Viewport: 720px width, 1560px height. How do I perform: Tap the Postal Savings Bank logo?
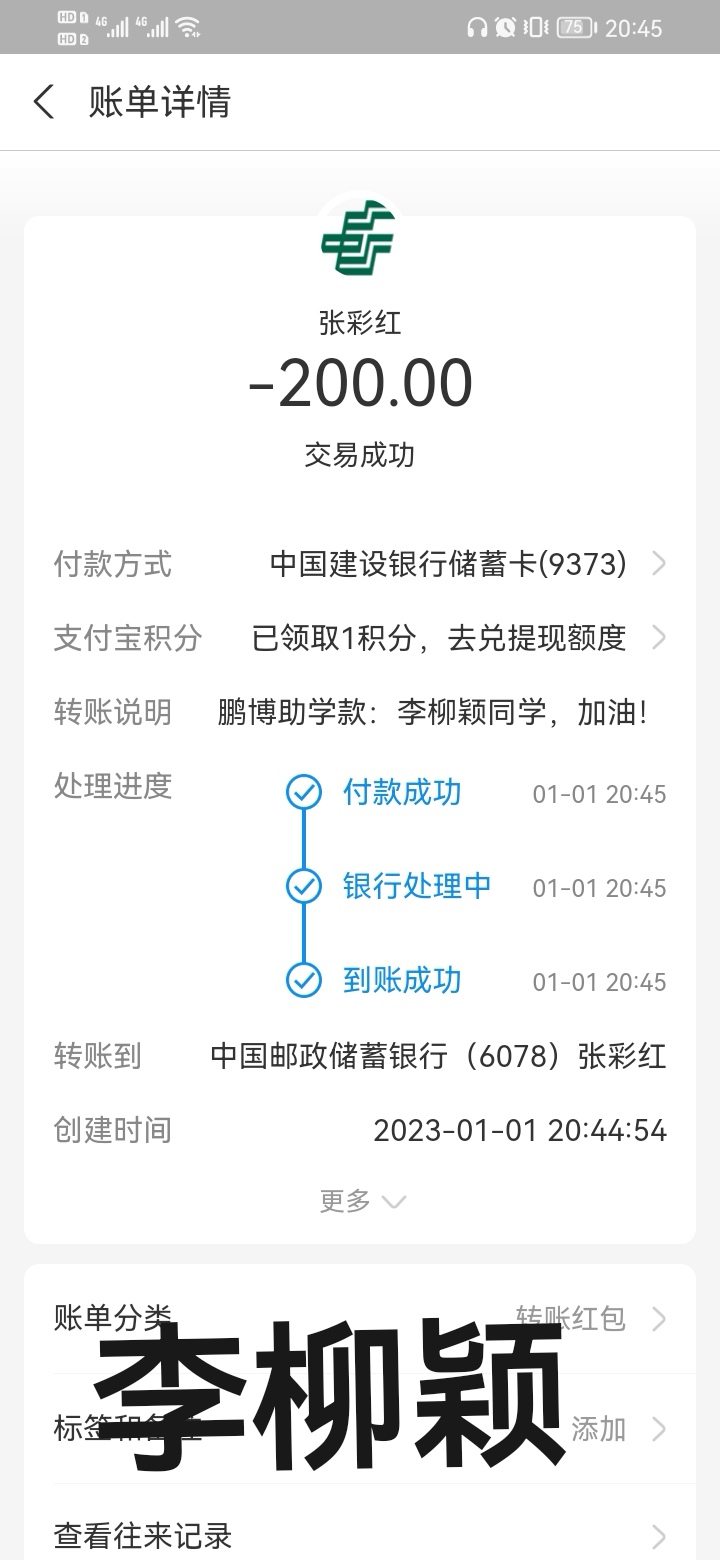[x=359, y=238]
